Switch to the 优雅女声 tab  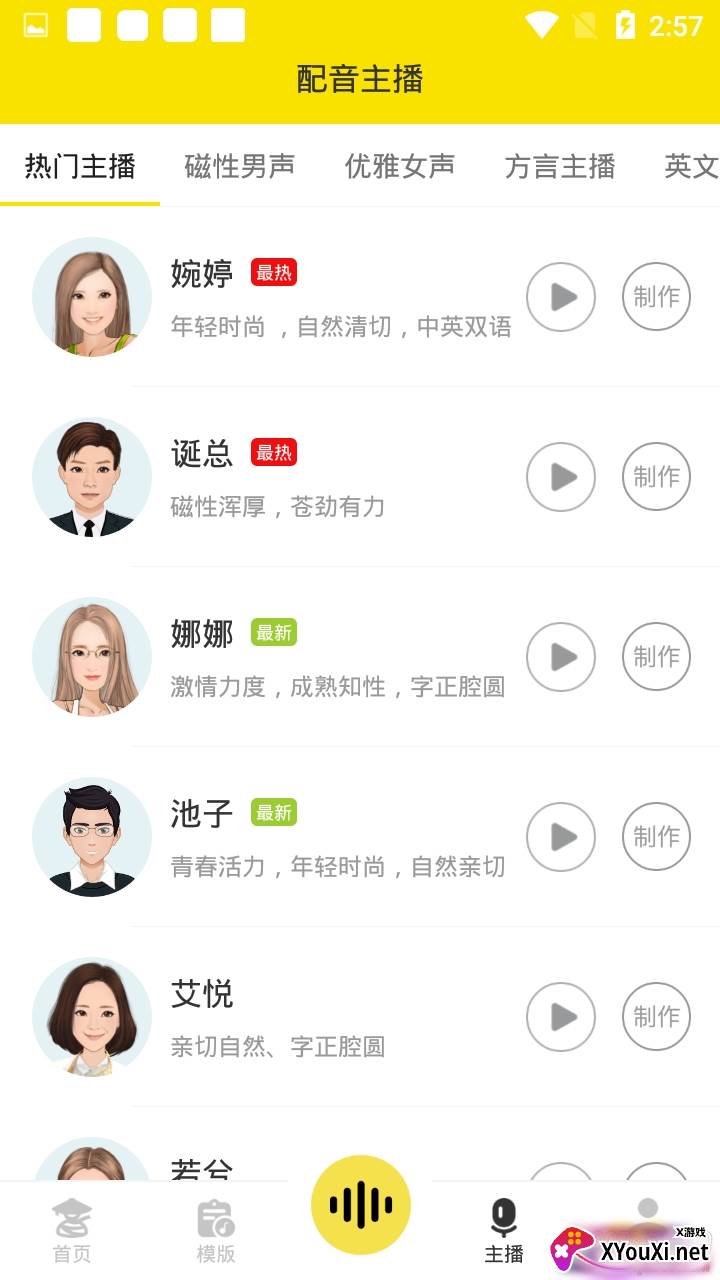(x=400, y=166)
